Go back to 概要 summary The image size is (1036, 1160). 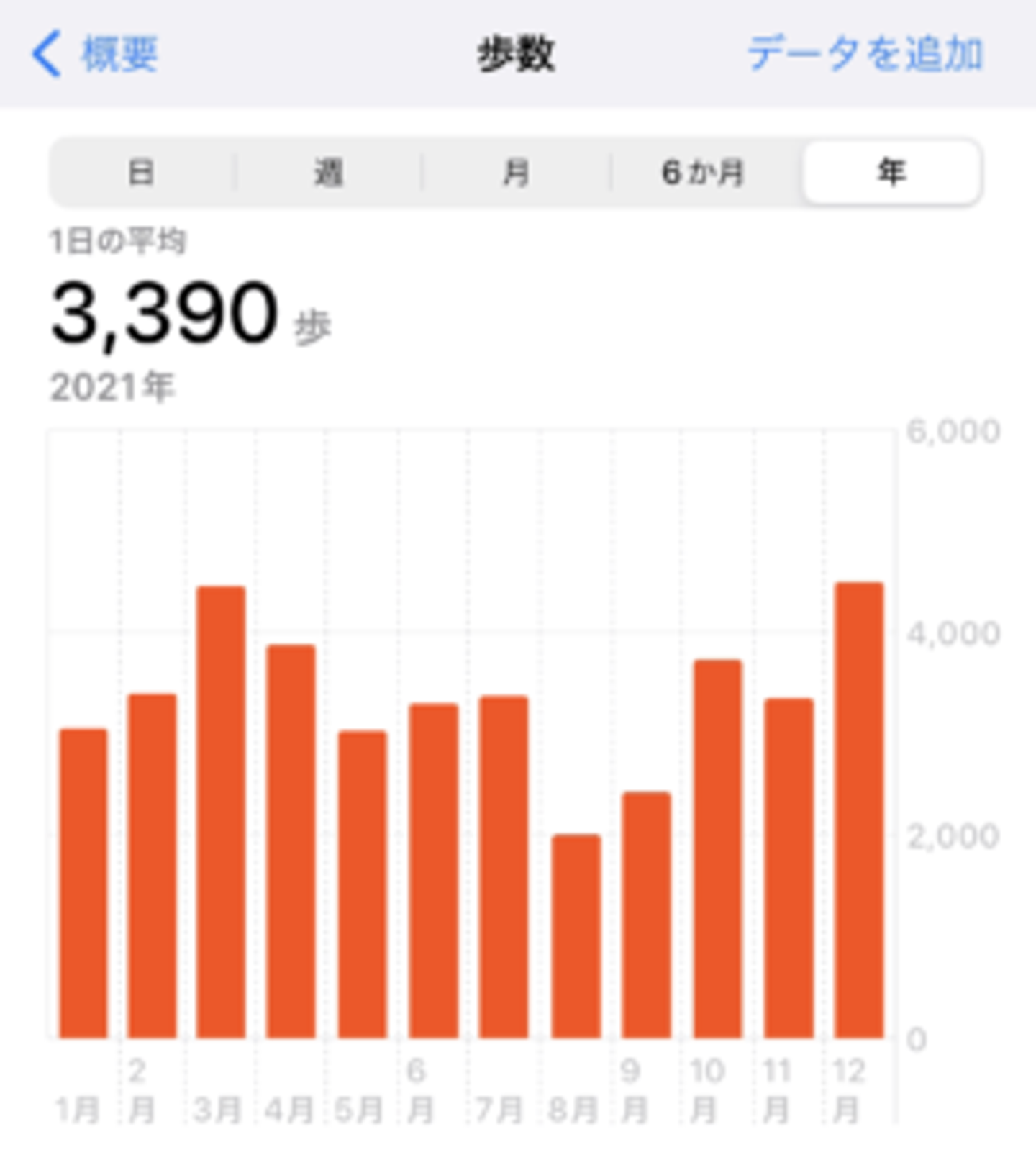tap(96, 54)
